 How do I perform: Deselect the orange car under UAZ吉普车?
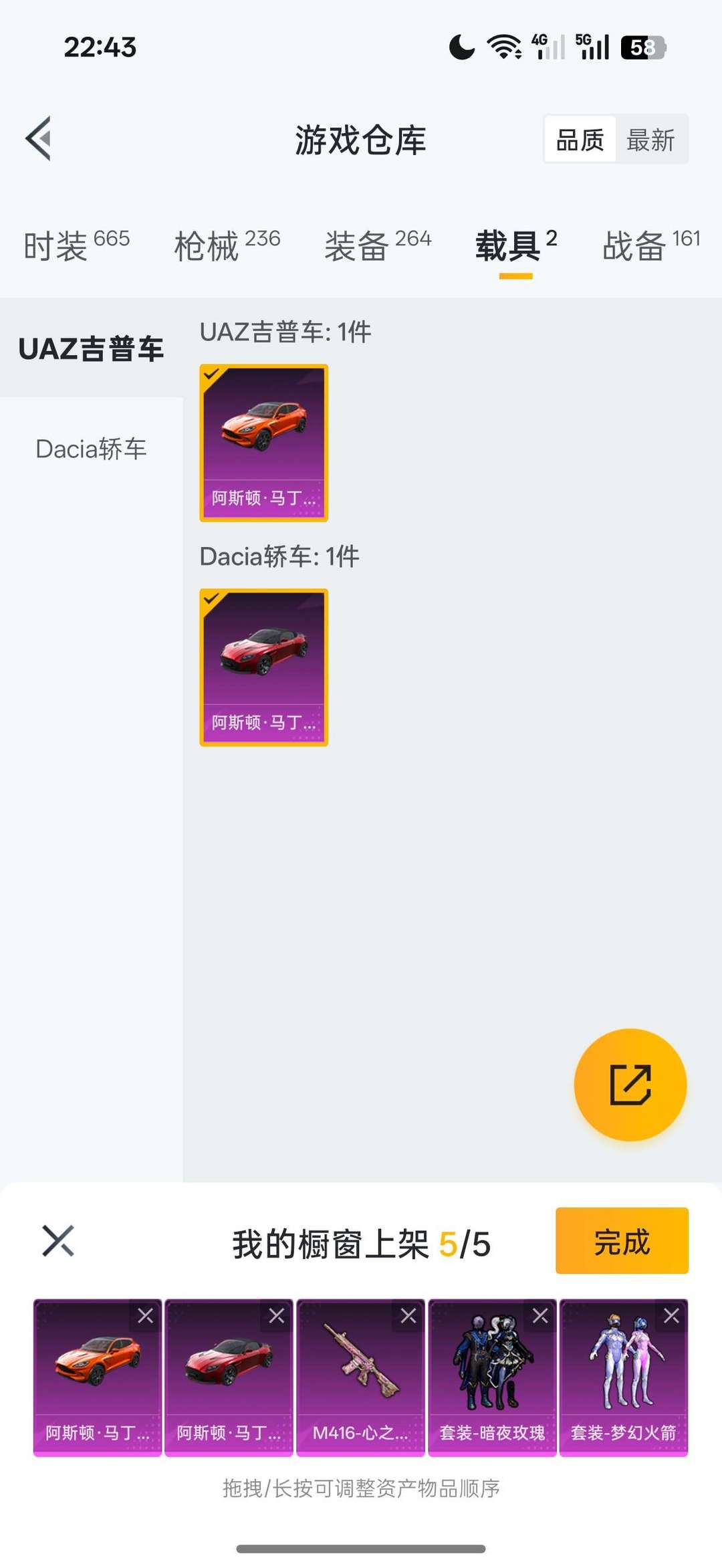263,443
